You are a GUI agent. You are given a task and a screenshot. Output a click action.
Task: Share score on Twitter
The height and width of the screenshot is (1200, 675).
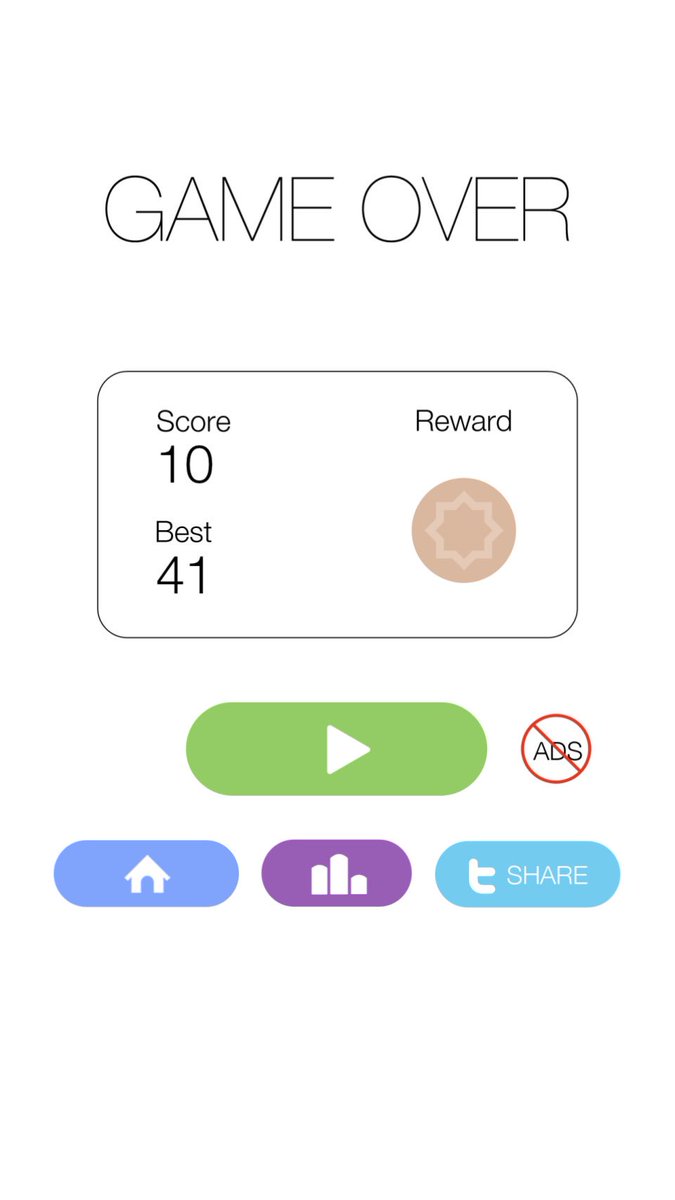(x=527, y=874)
